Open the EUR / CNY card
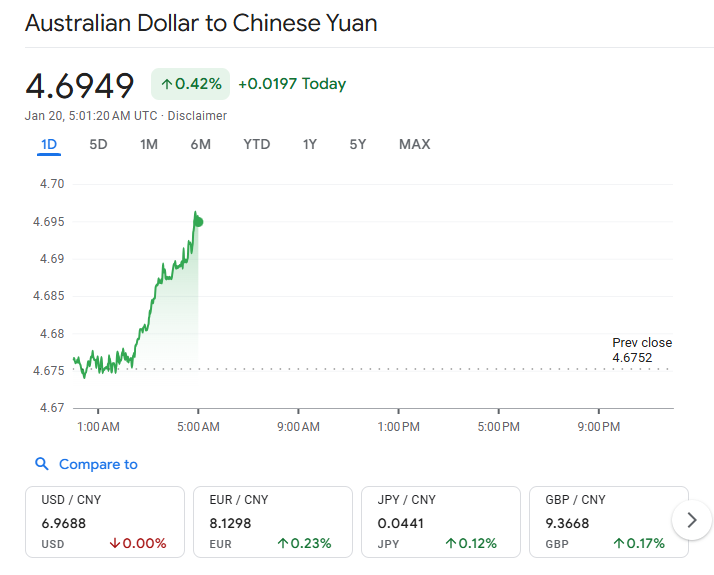714x575 pixels. coord(272,521)
